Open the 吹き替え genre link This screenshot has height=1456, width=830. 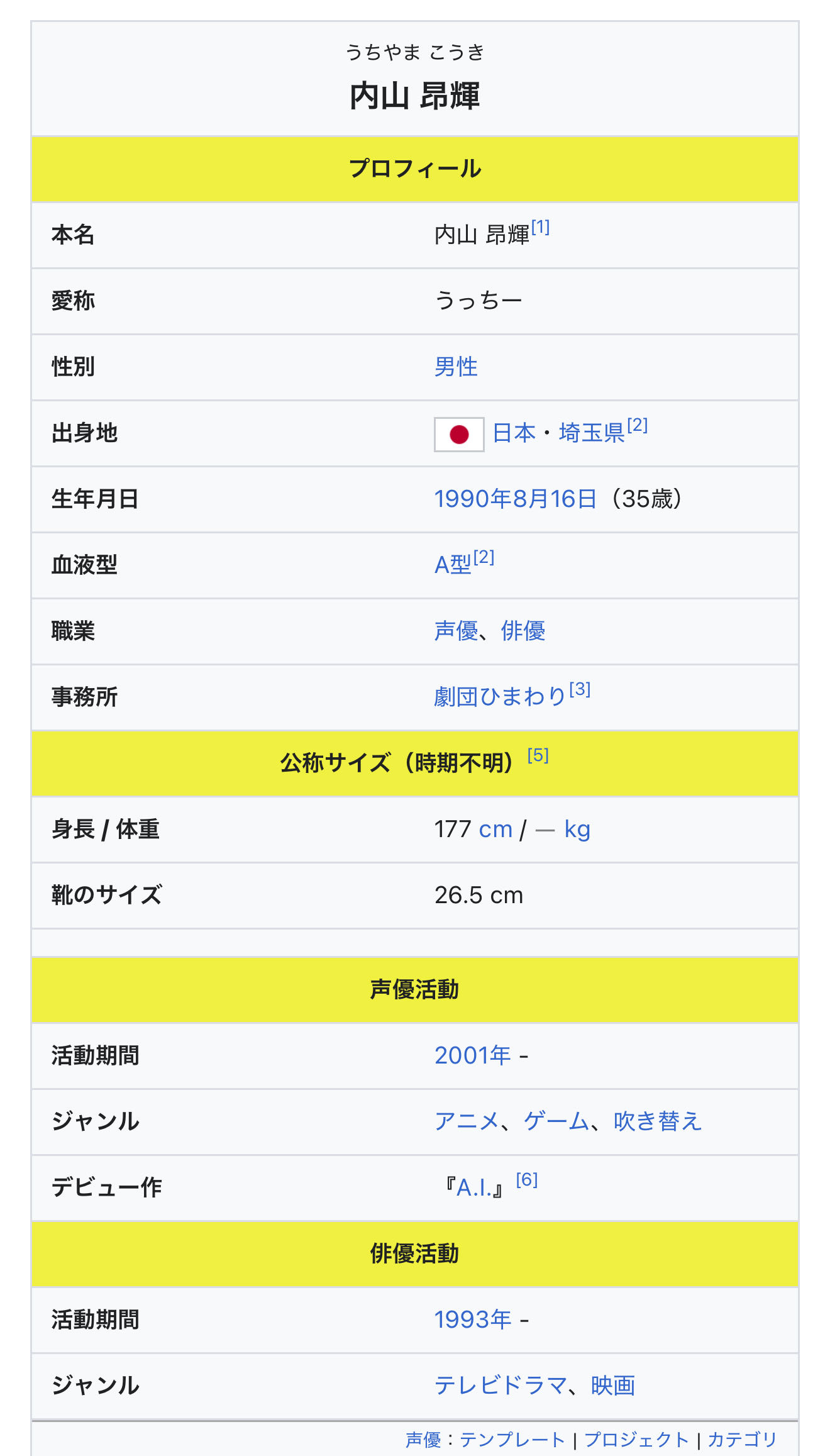[657, 1121]
